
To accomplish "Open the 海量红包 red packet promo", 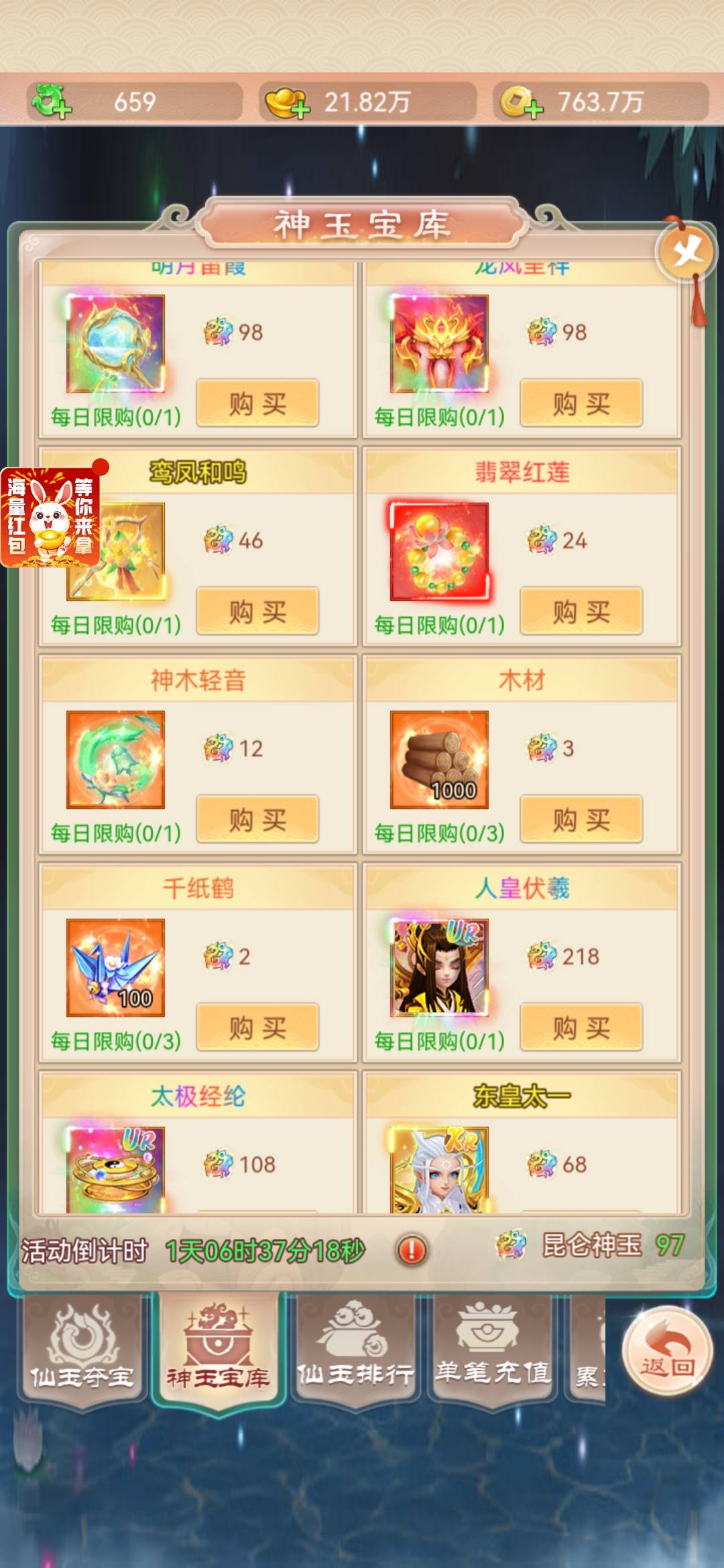I will pyautogui.click(x=51, y=517).
